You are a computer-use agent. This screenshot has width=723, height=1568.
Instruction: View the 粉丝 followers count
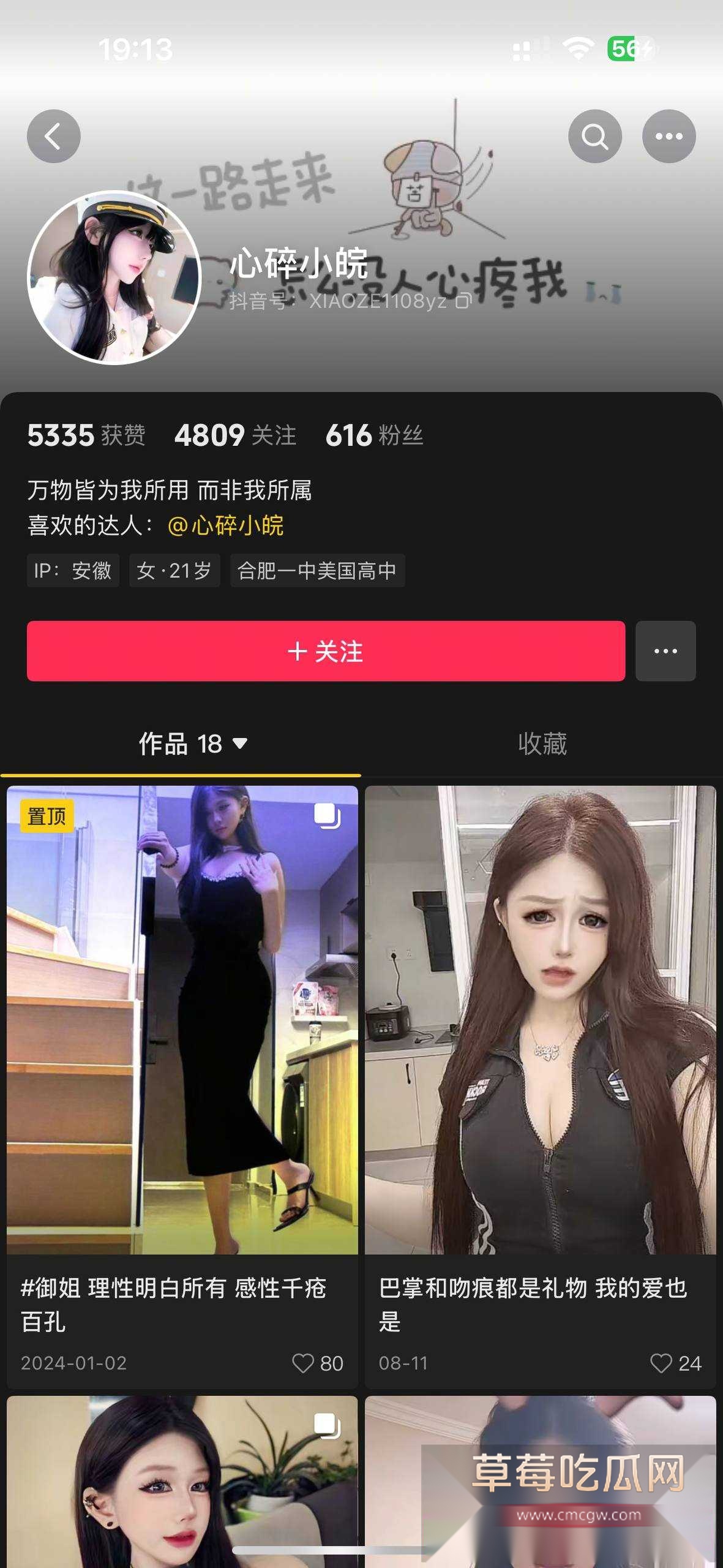[374, 434]
